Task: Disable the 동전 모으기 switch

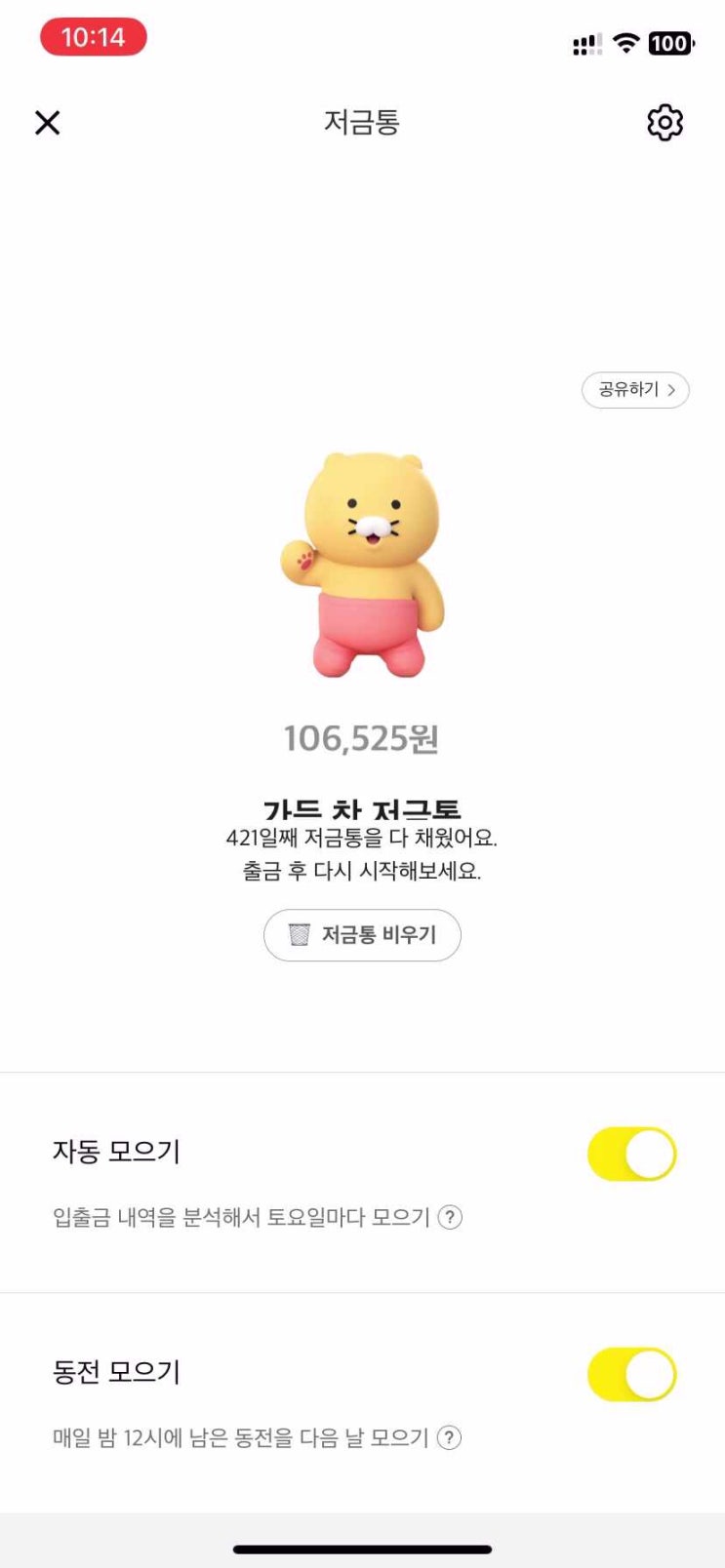Action: pos(632,1375)
